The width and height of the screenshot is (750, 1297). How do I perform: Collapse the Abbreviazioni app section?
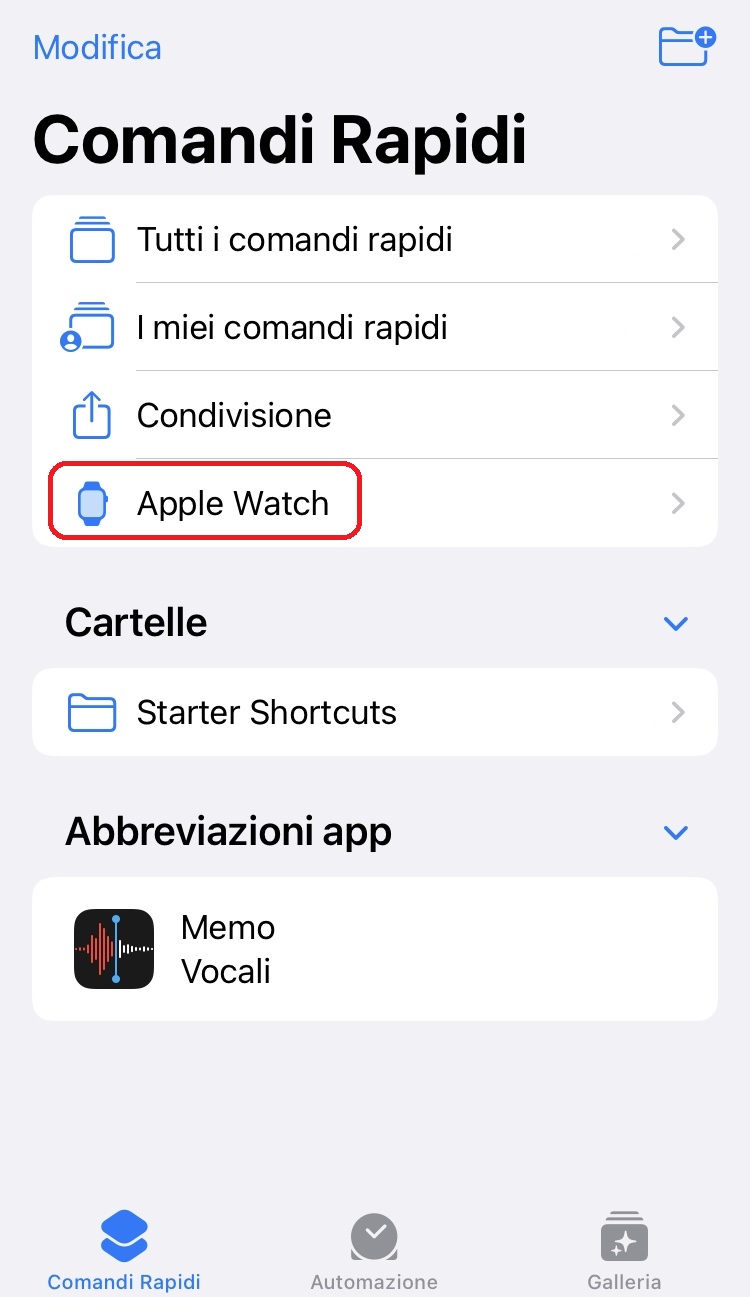[676, 832]
